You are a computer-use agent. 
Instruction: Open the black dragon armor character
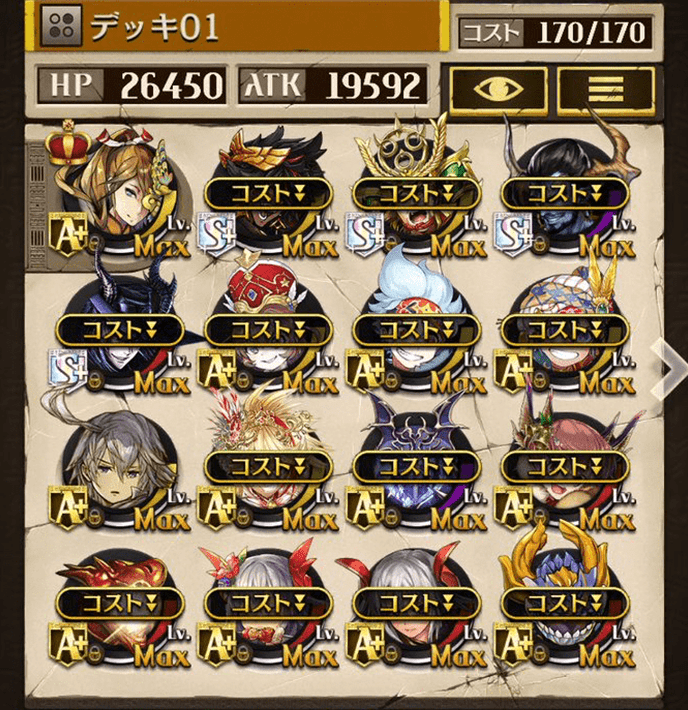120,330
